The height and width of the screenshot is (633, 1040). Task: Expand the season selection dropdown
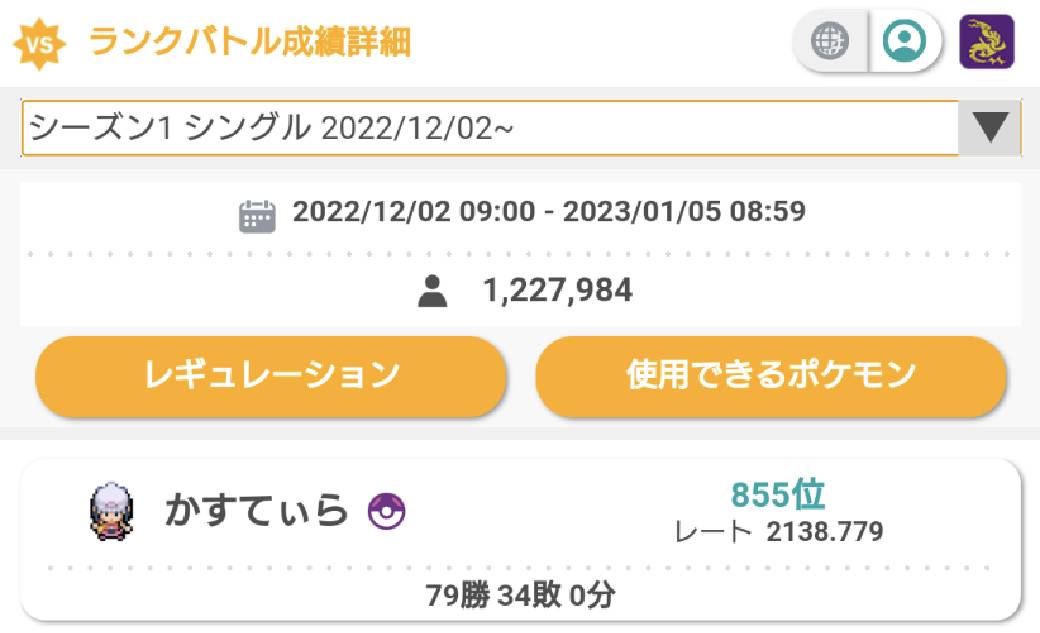point(989,128)
